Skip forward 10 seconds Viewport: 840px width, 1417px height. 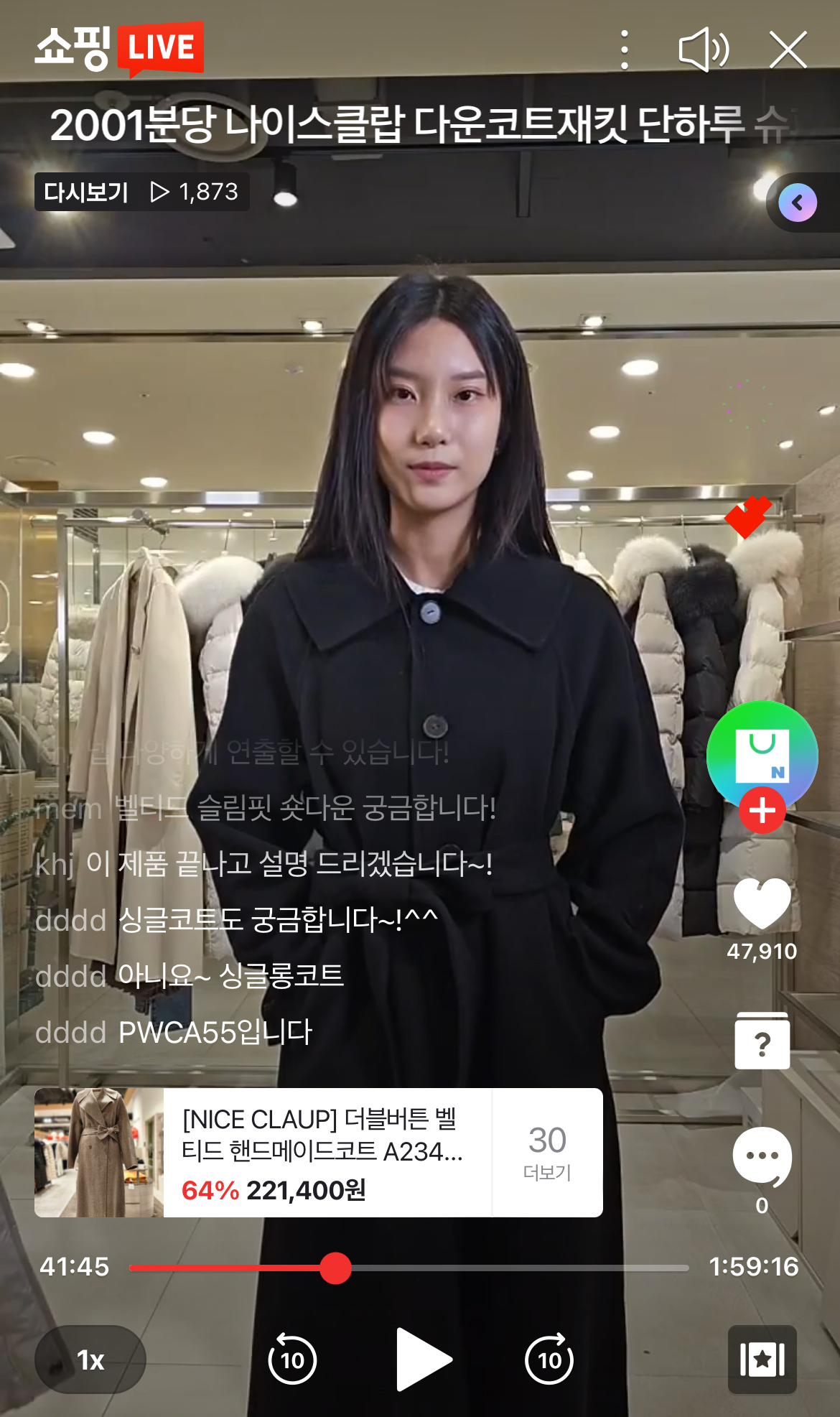click(549, 1360)
